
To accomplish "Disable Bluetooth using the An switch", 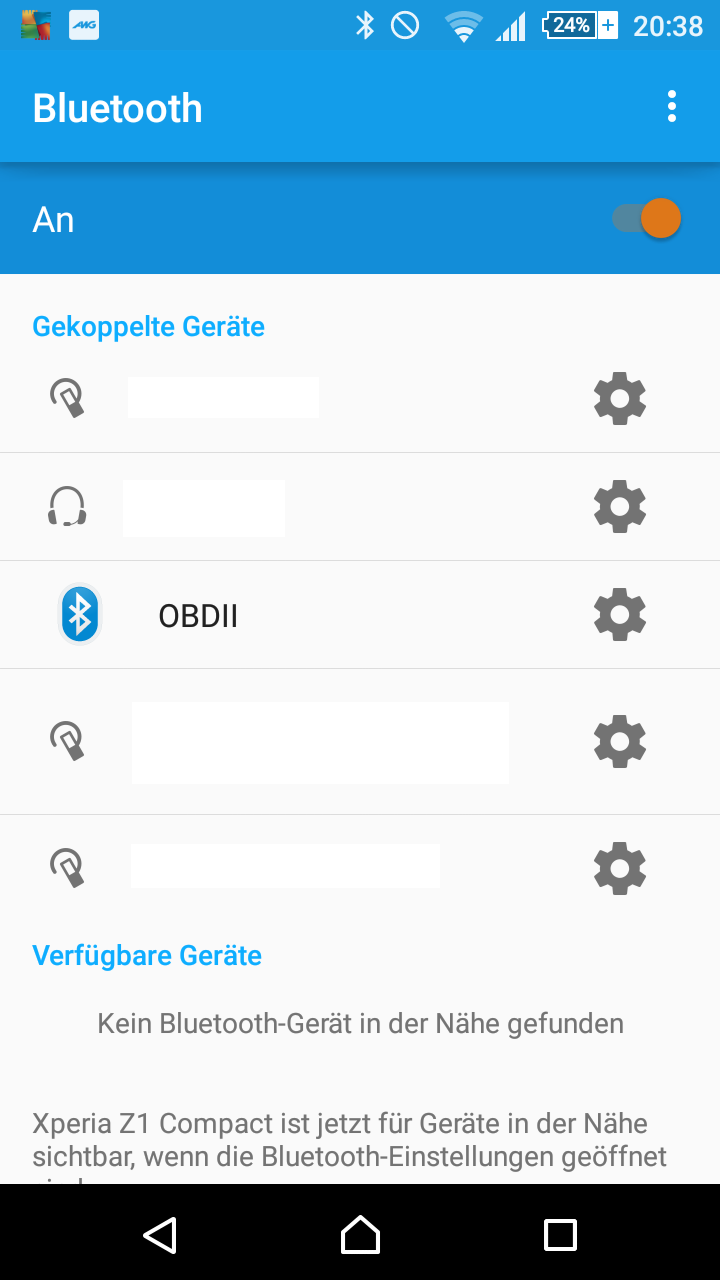I will pyautogui.click(x=644, y=218).
